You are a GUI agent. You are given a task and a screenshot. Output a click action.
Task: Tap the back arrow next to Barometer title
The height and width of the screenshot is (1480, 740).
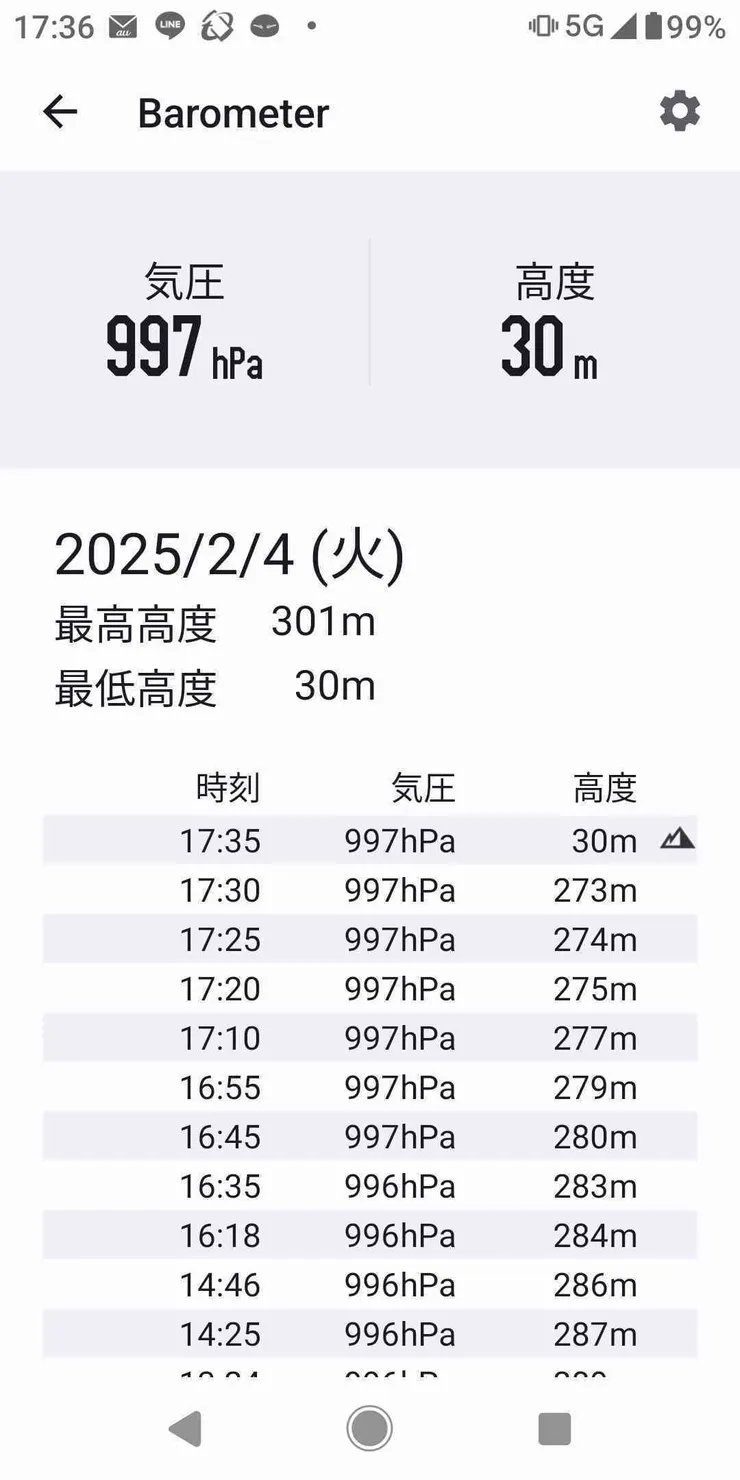60,111
